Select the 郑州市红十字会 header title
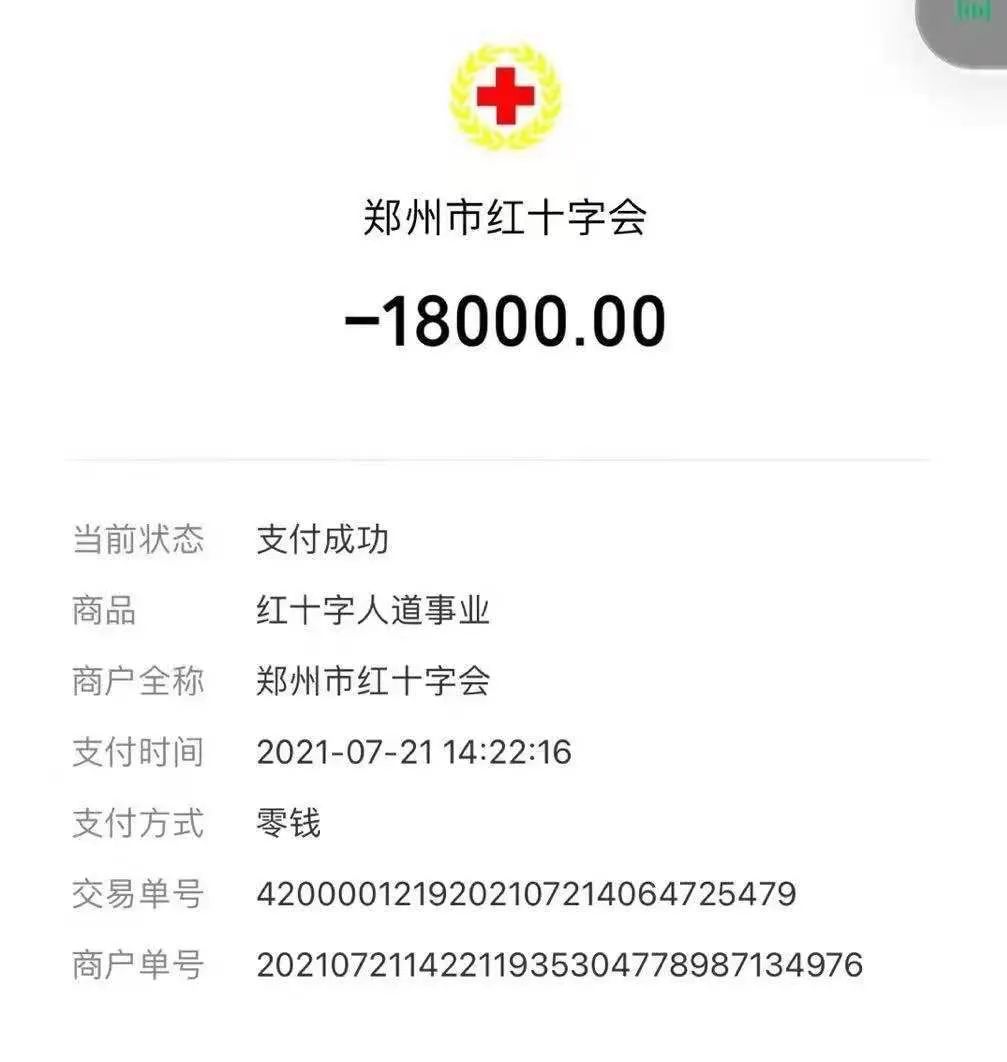This screenshot has height=1062, width=1007. tap(503, 213)
